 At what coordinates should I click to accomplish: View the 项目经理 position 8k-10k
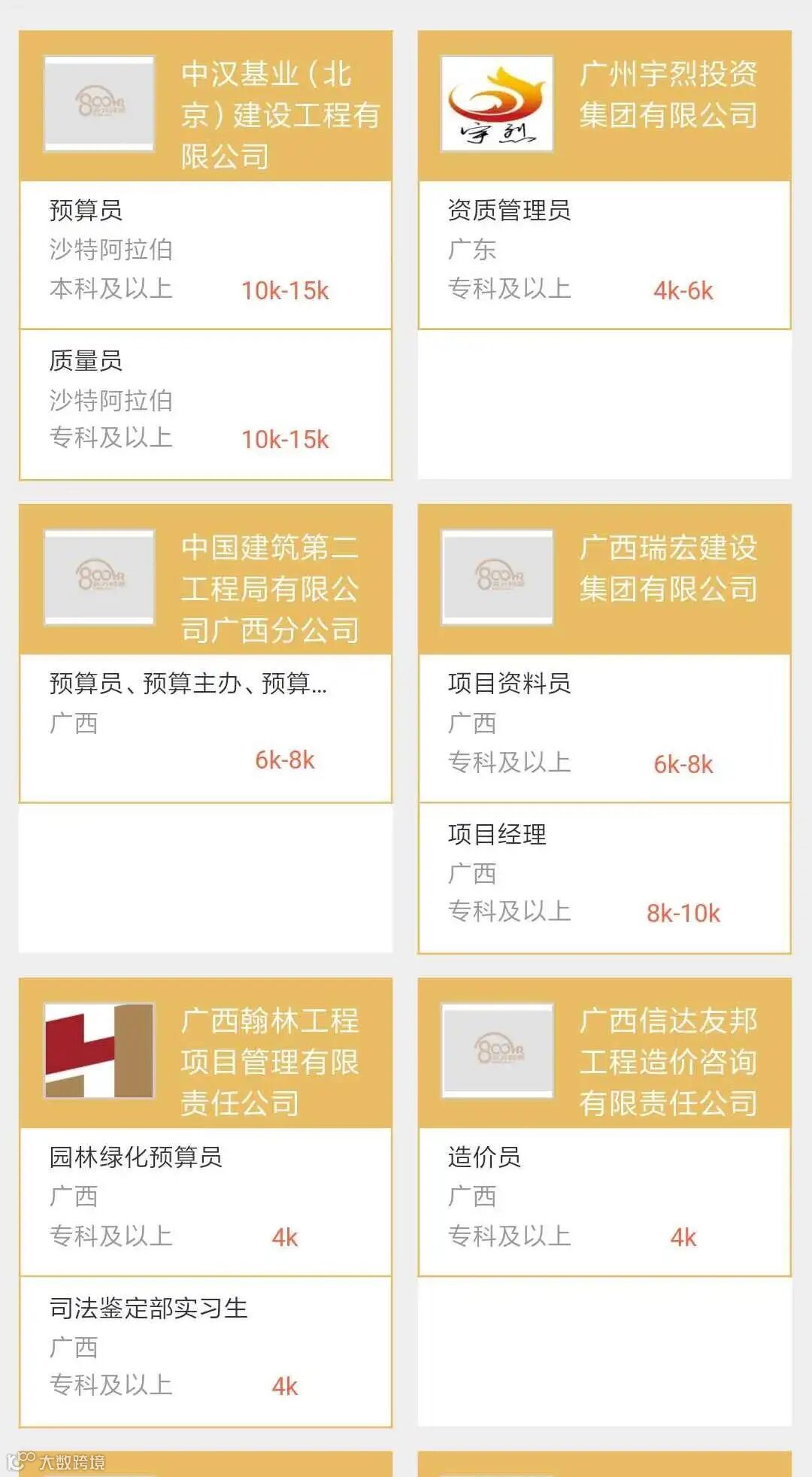604,878
